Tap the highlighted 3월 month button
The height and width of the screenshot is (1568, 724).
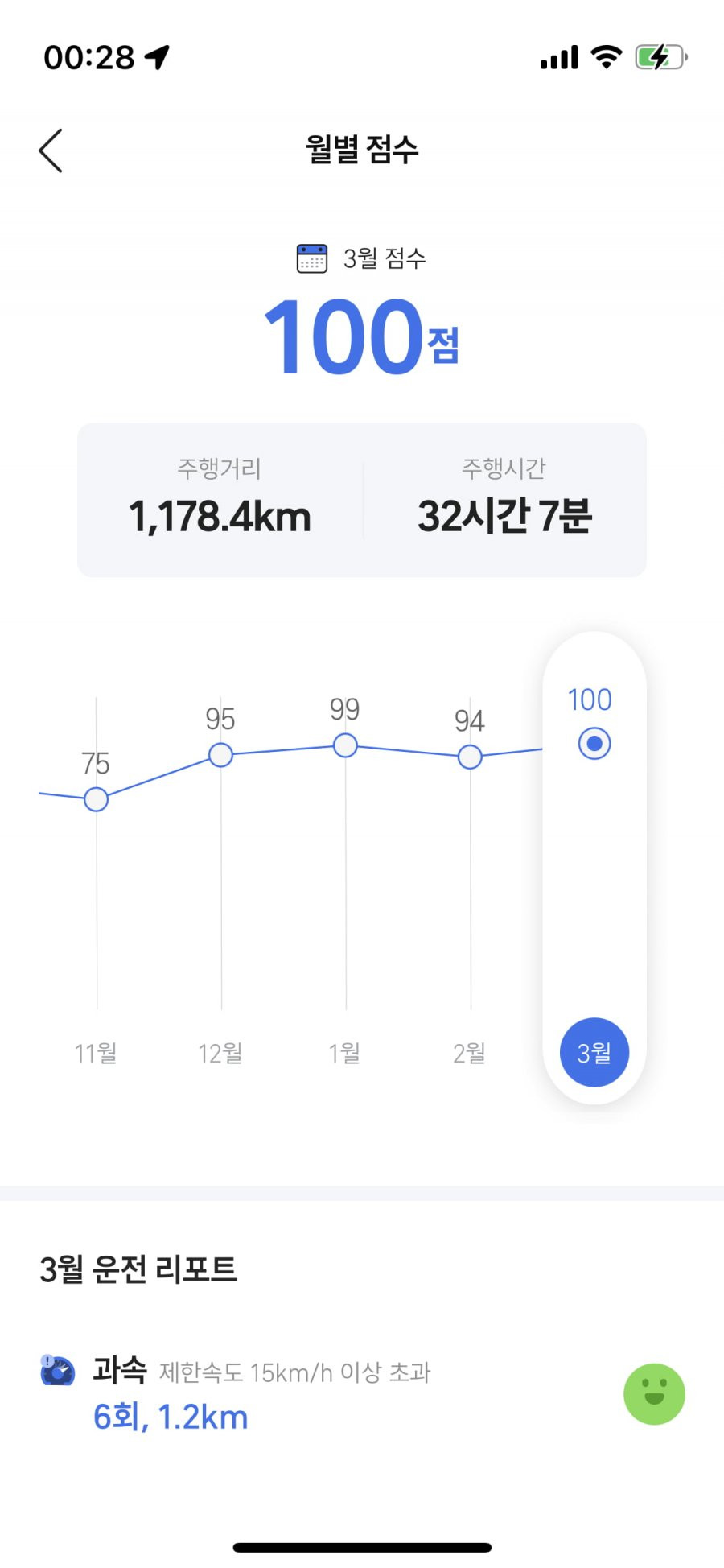[x=594, y=1052]
